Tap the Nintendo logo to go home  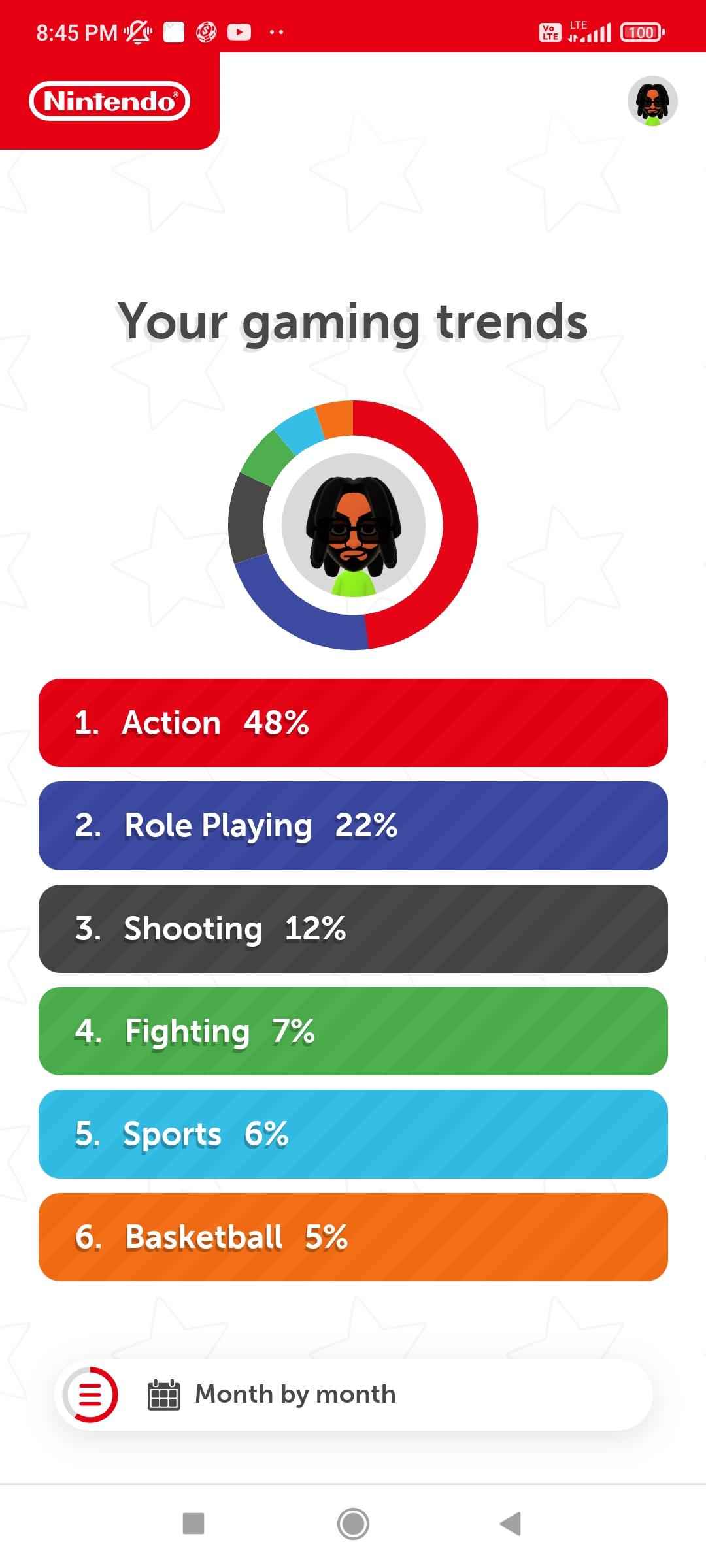click(109, 101)
